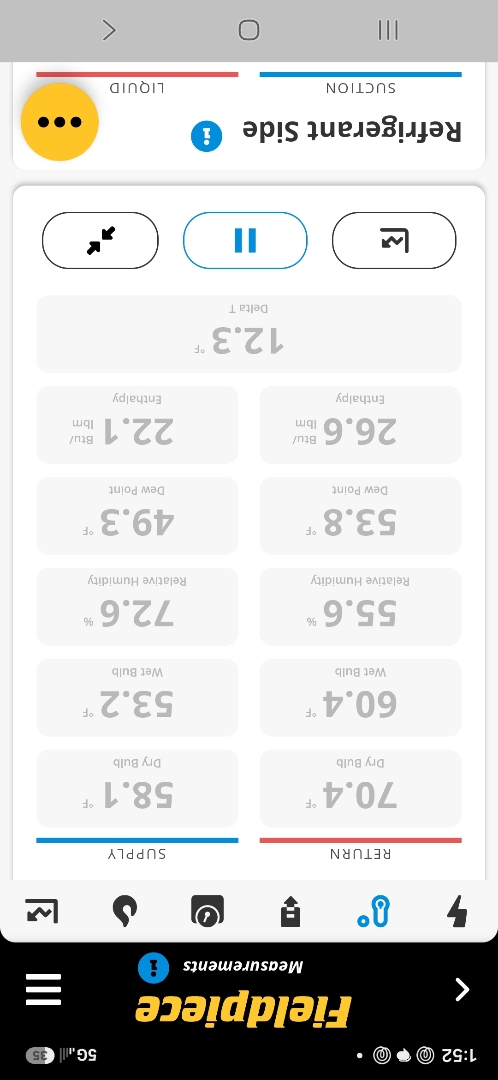
Task: Open the pressure gauge tab
Action: click(x=207, y=911)
